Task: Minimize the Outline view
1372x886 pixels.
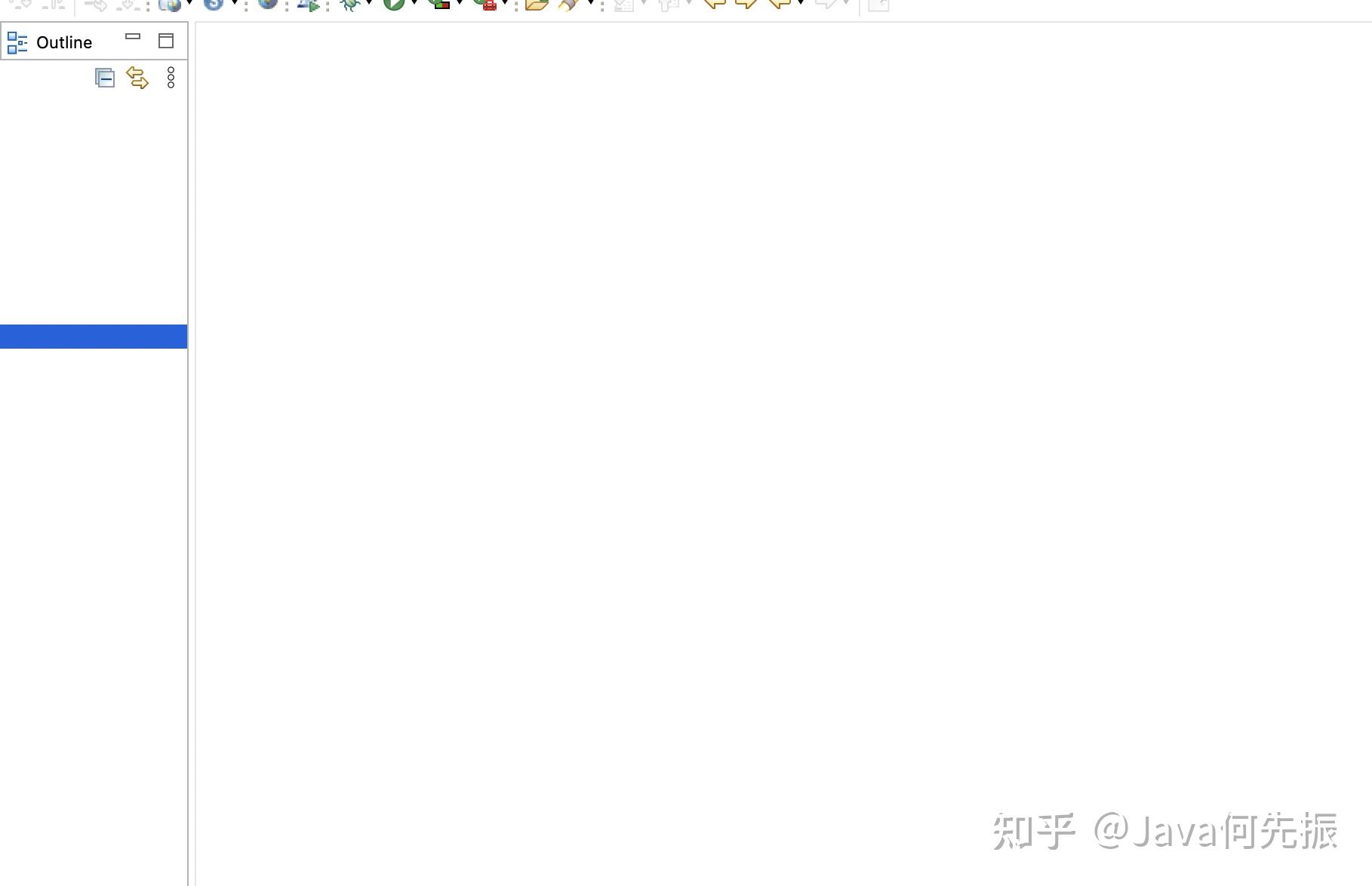Action: point(133,36)
